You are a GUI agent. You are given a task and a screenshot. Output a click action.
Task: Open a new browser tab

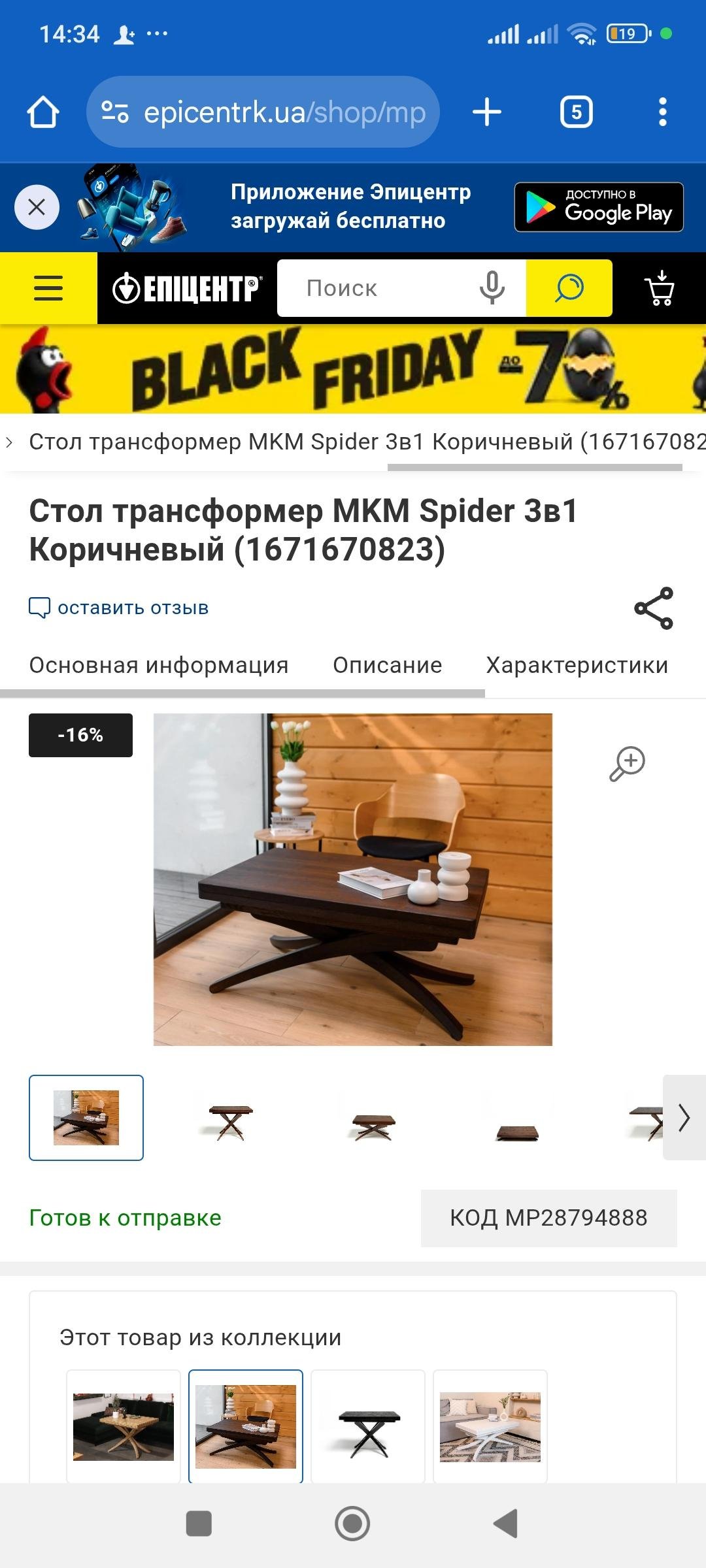(x=486, y=111)
